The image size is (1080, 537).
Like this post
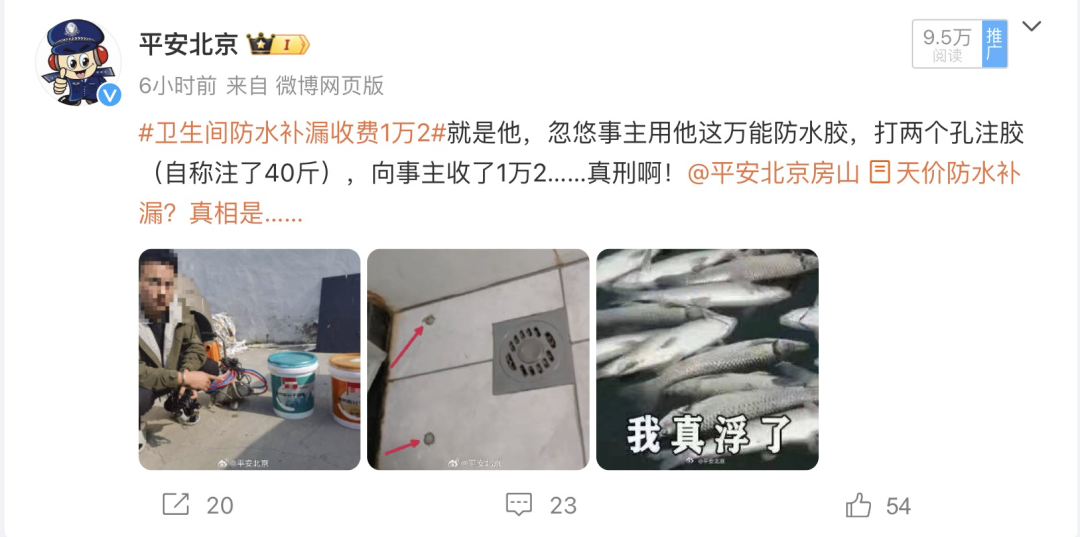point(878,505)
